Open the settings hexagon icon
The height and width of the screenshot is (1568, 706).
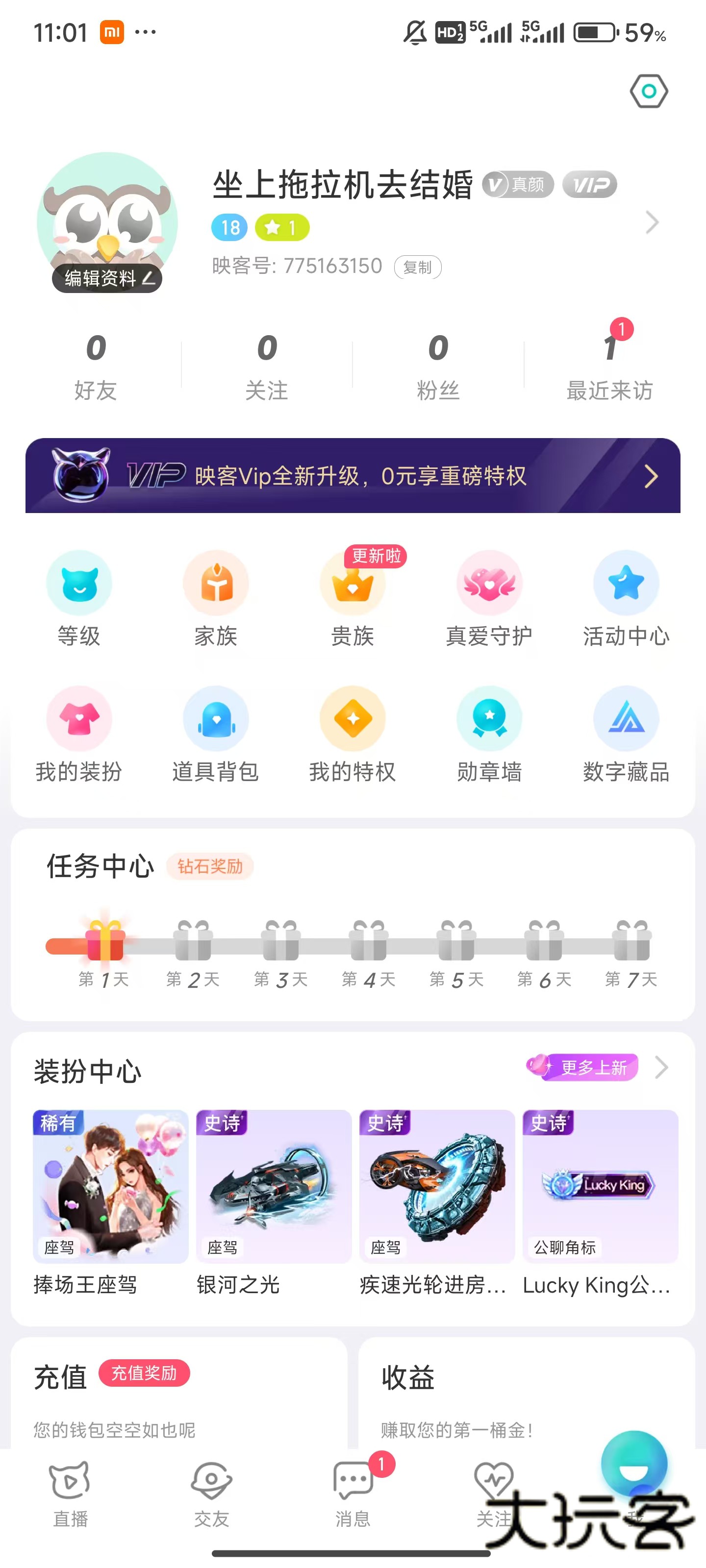coord(649,91)
